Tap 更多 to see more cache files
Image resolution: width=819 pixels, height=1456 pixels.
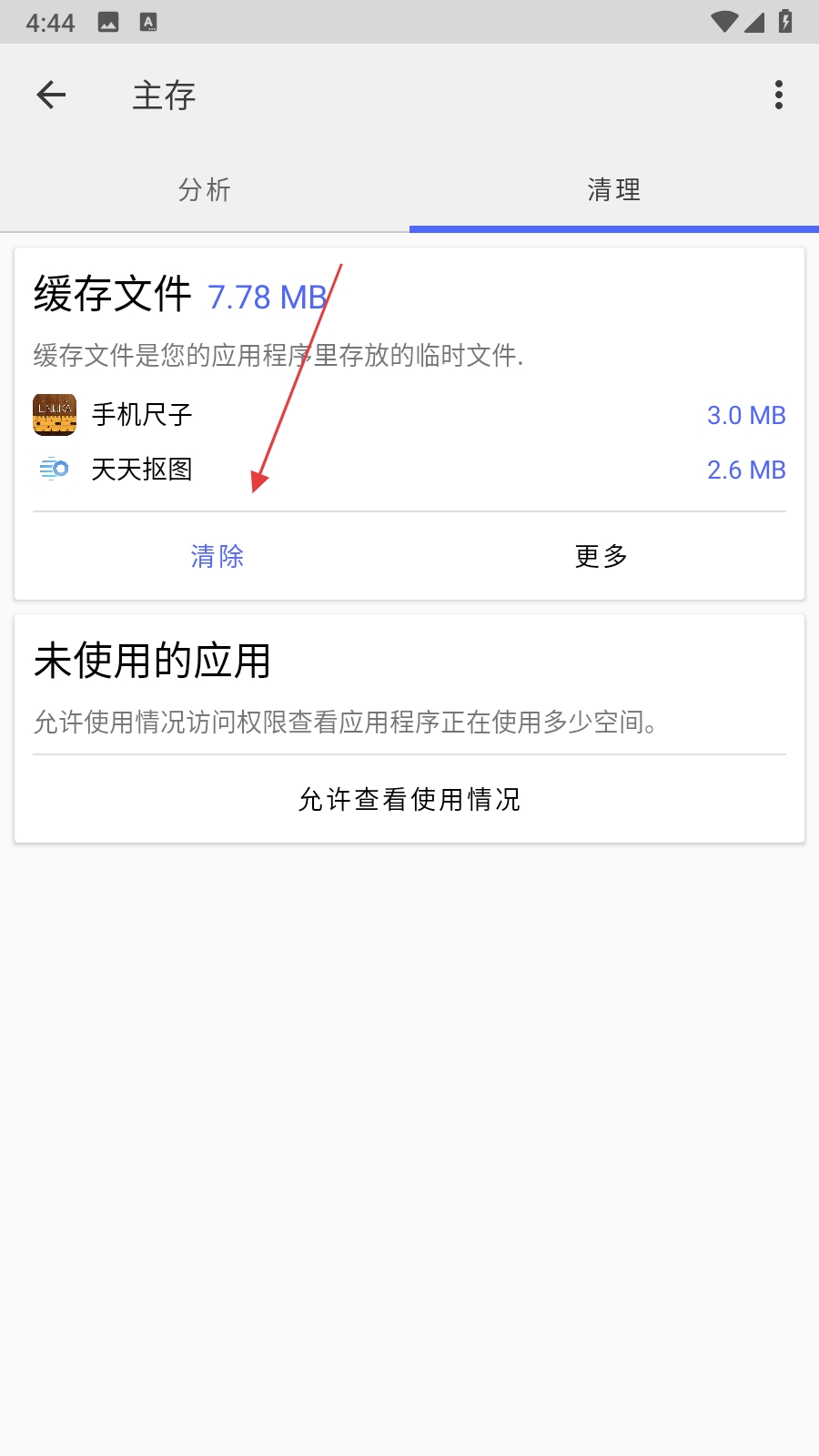click(602, 556)
